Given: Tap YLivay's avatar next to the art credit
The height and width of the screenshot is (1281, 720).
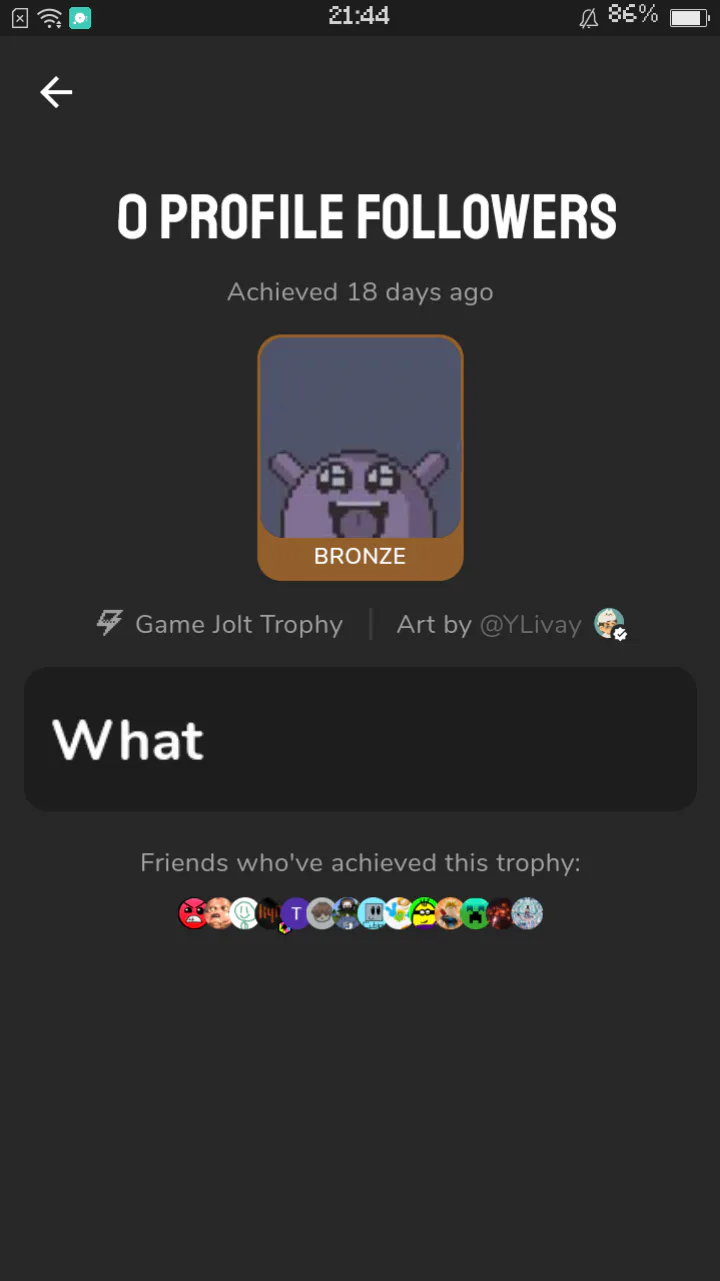Looking at the screenshot, I should pos(609,624).
